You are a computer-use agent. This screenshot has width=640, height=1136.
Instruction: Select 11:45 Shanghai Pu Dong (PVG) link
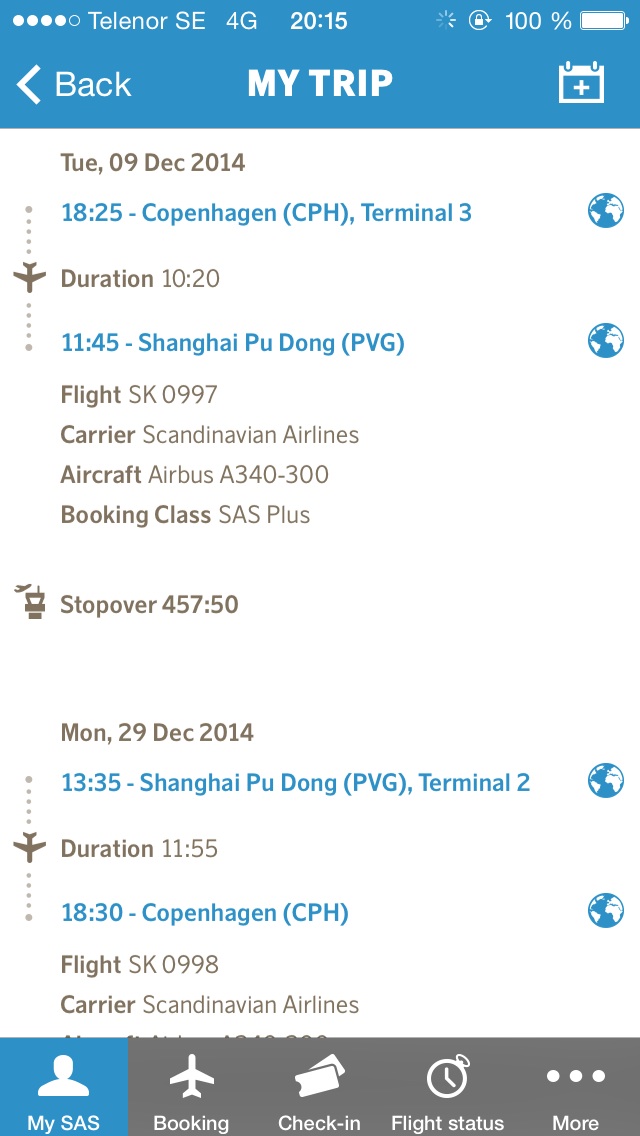click(233, 343)
